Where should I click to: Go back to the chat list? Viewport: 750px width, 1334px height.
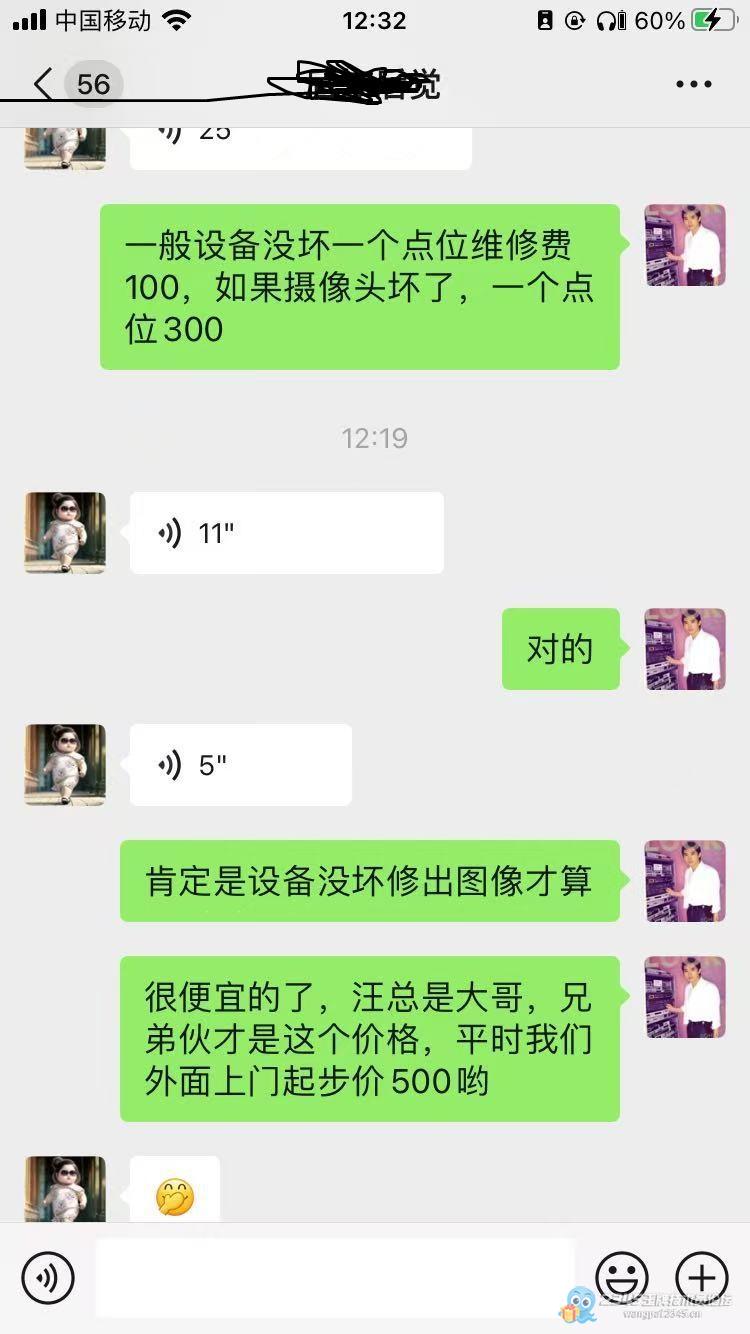coord(42,84)
